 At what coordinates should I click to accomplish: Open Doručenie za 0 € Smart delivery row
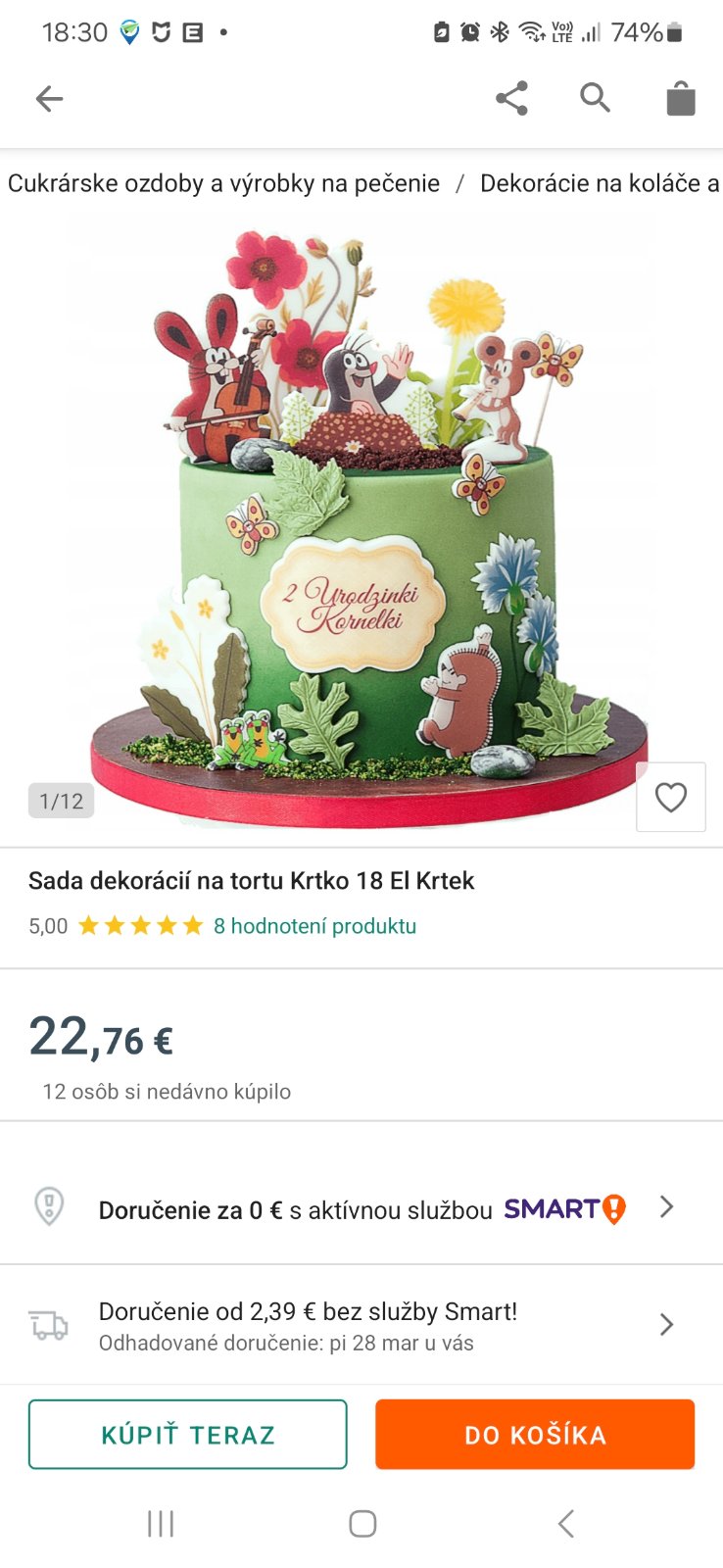click(x=361, y=1208)
